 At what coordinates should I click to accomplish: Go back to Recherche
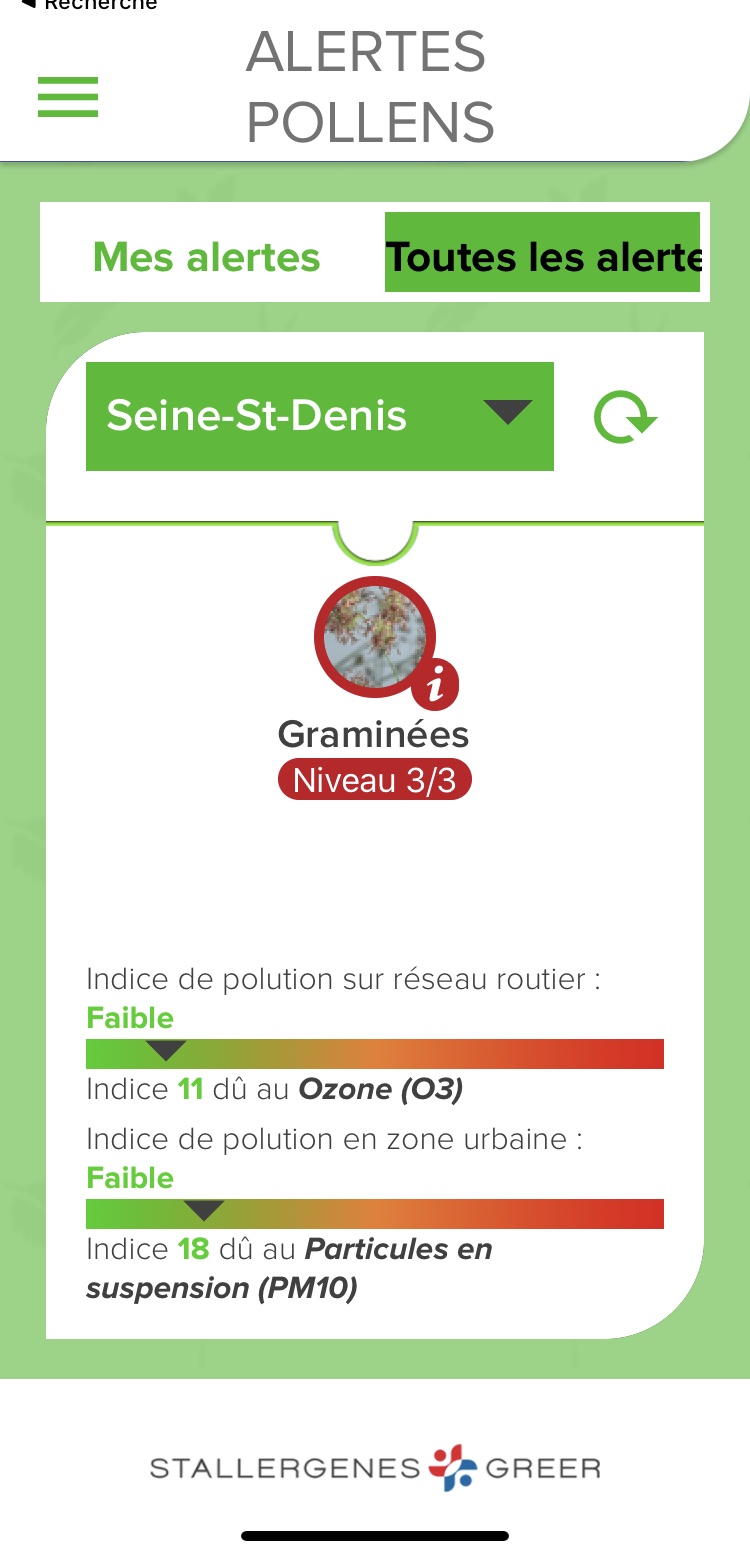click(90, 6)
